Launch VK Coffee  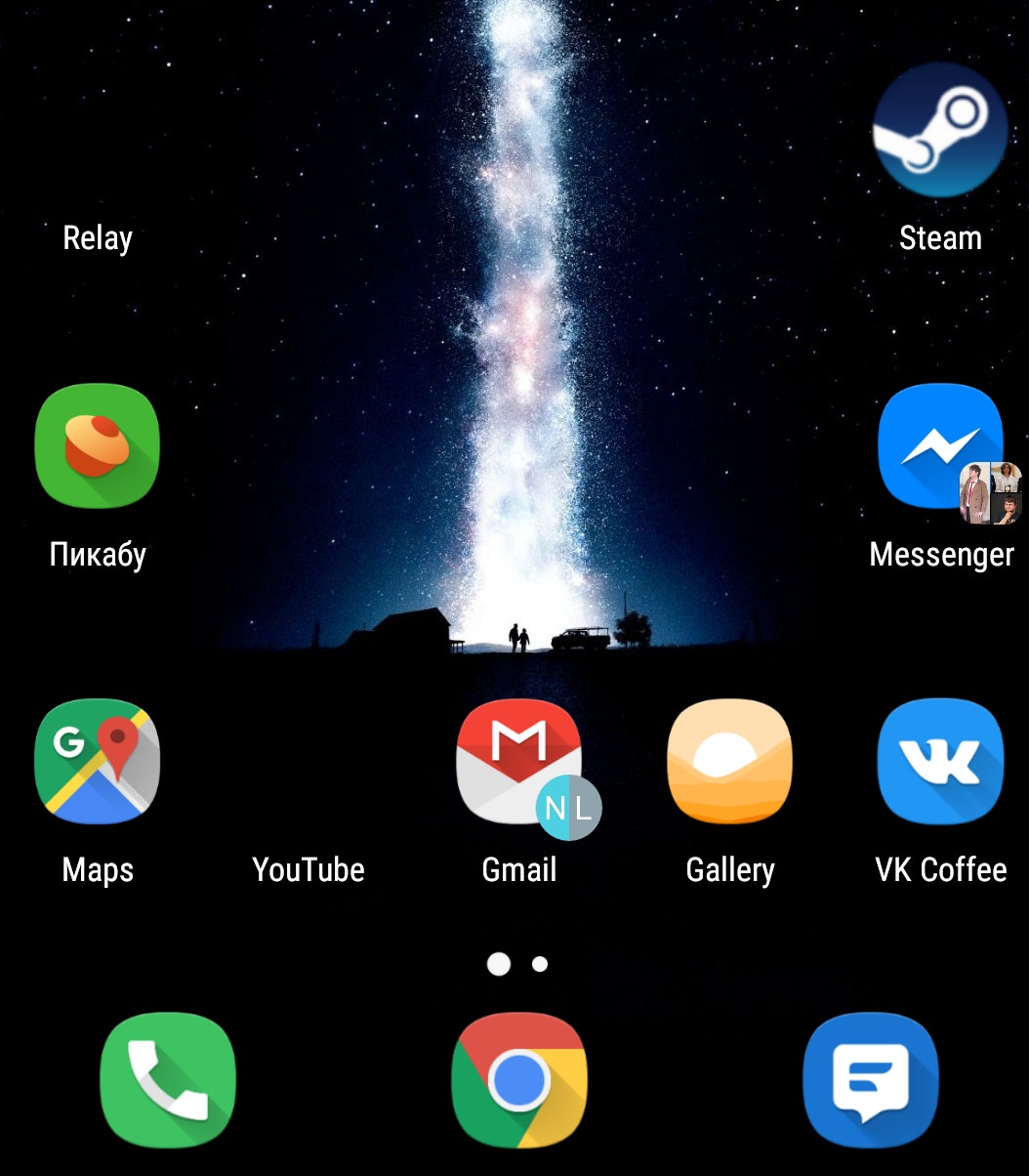click(940, 762)
